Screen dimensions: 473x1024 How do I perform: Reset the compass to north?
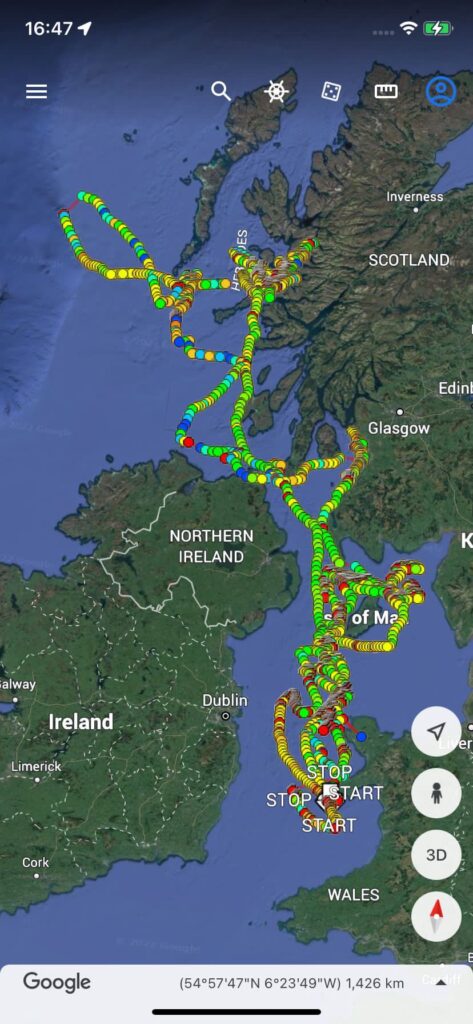click(x=436, y=916)
